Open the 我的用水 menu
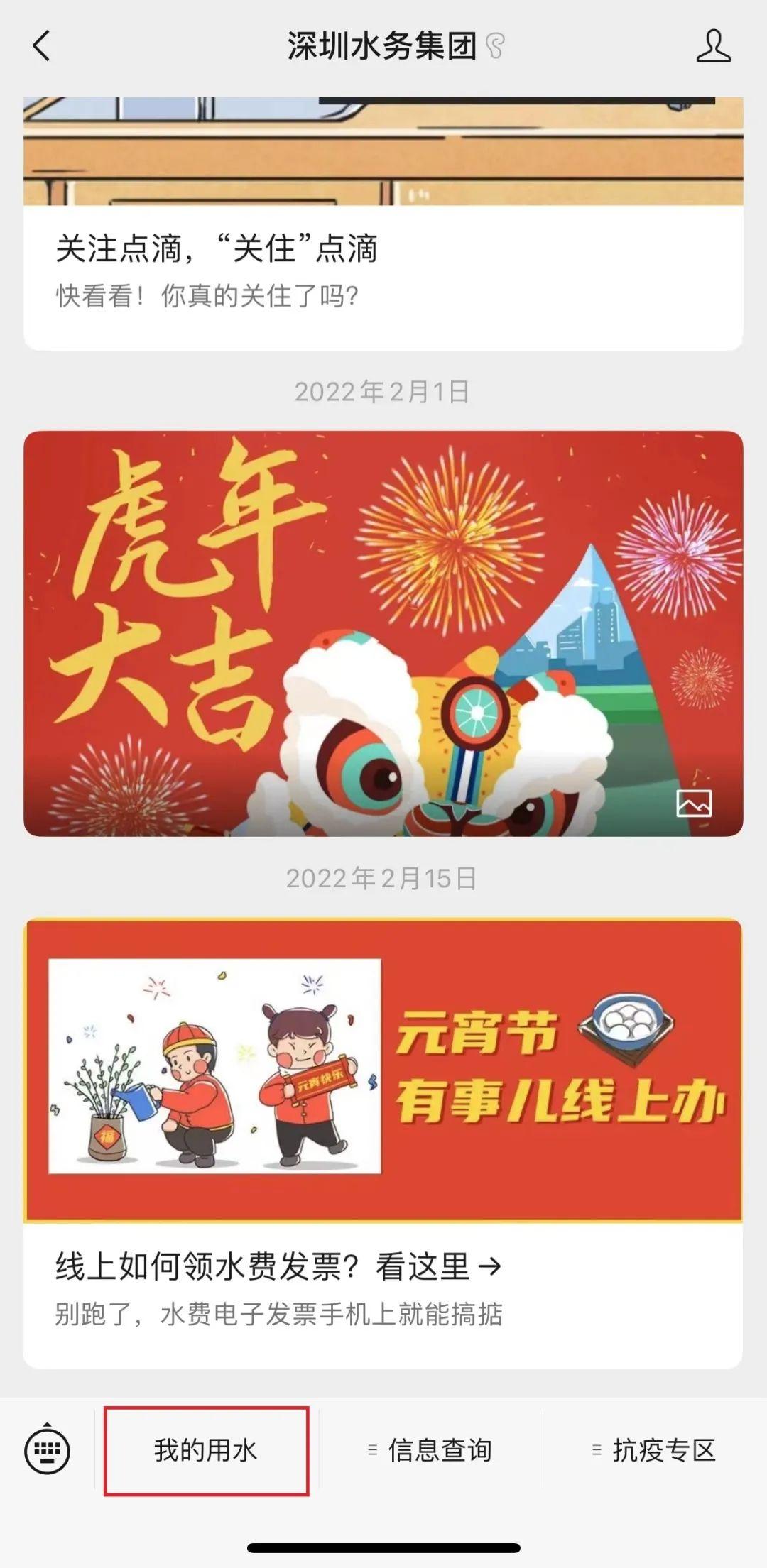This screenshot has height=1568, width=767. (206, 1451)
